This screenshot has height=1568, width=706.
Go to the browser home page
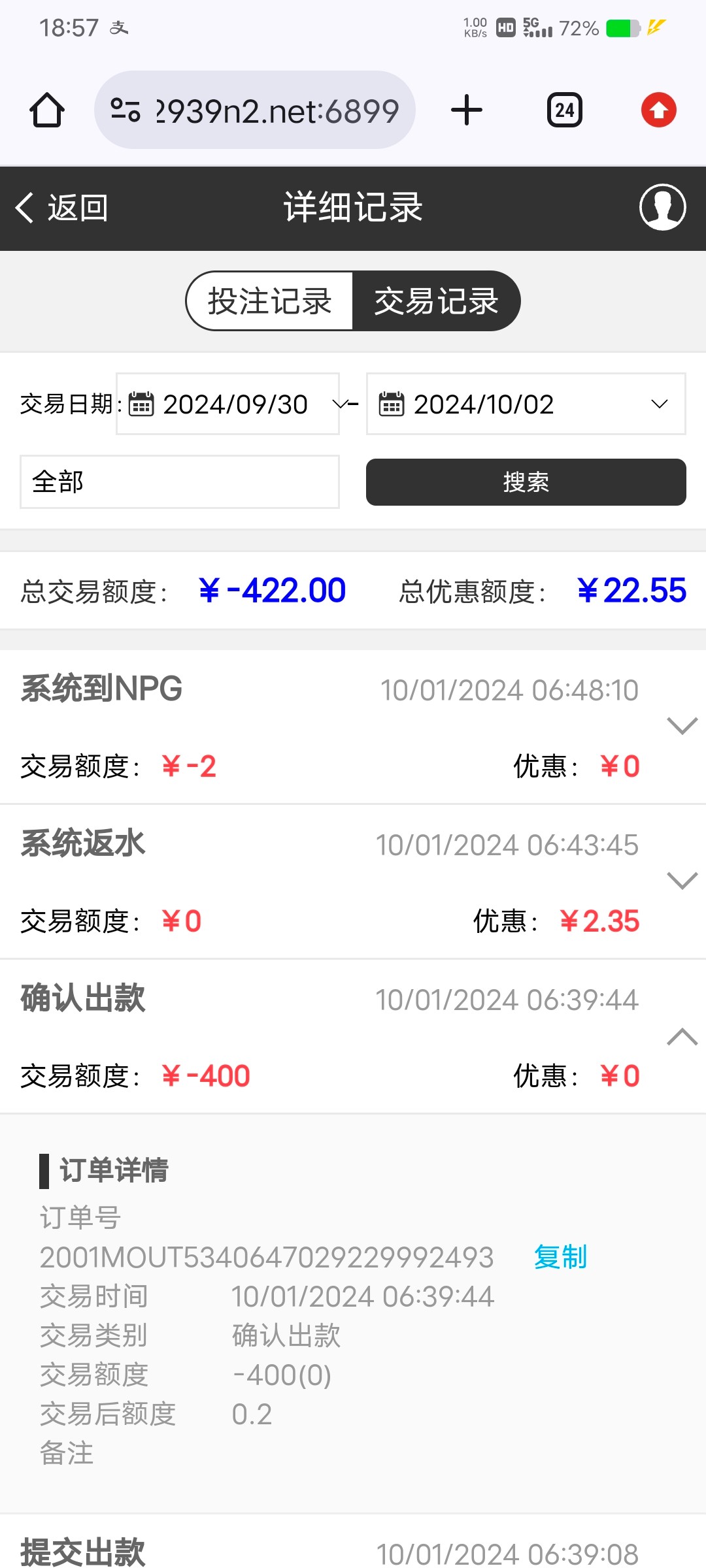[x=47, y=110]
